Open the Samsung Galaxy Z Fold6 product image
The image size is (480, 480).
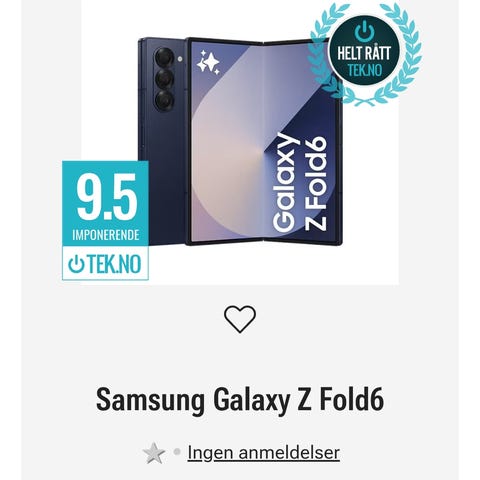[x=240, y=143]
